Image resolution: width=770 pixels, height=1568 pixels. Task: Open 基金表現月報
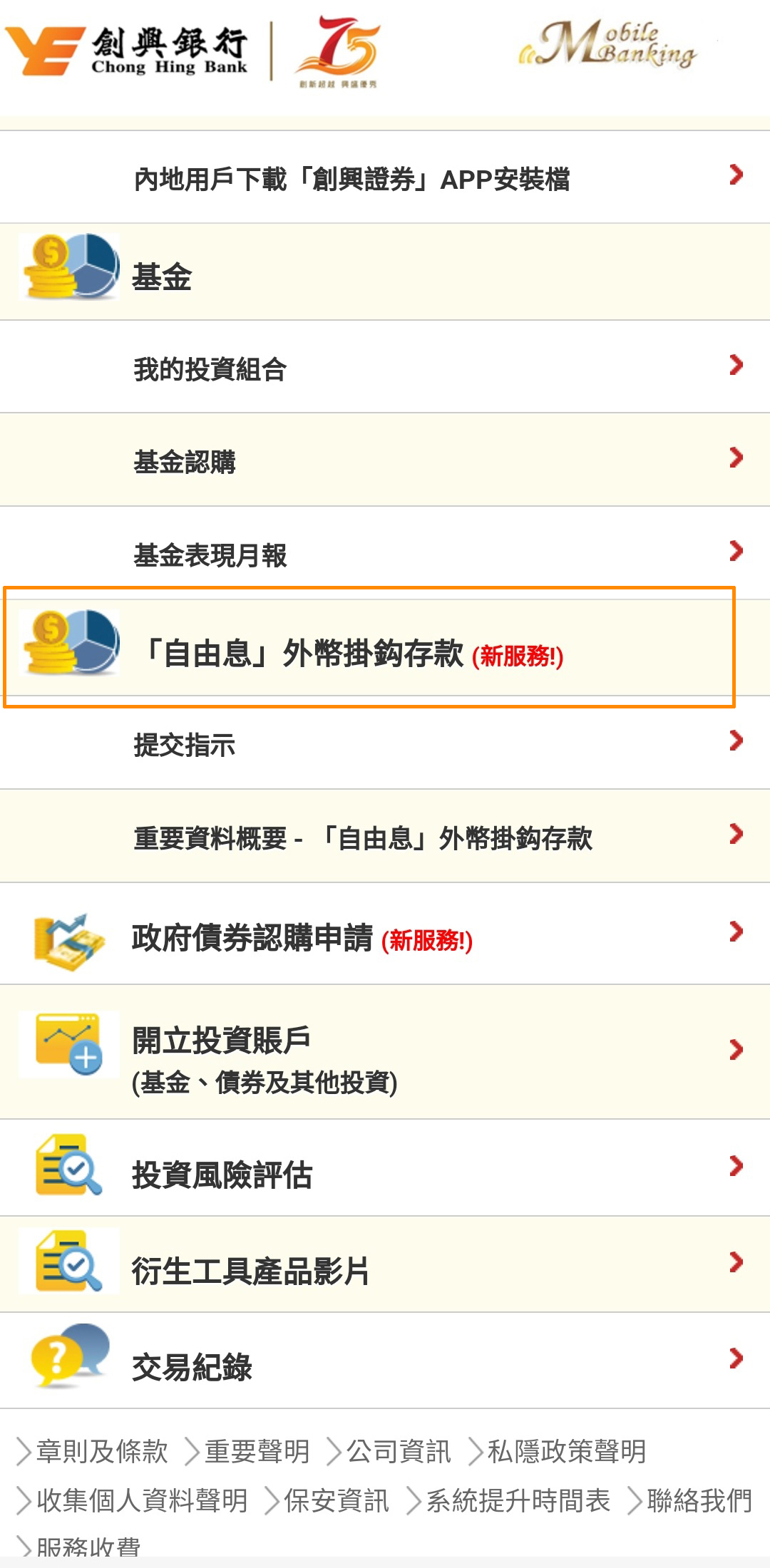(x=385, y=554)
